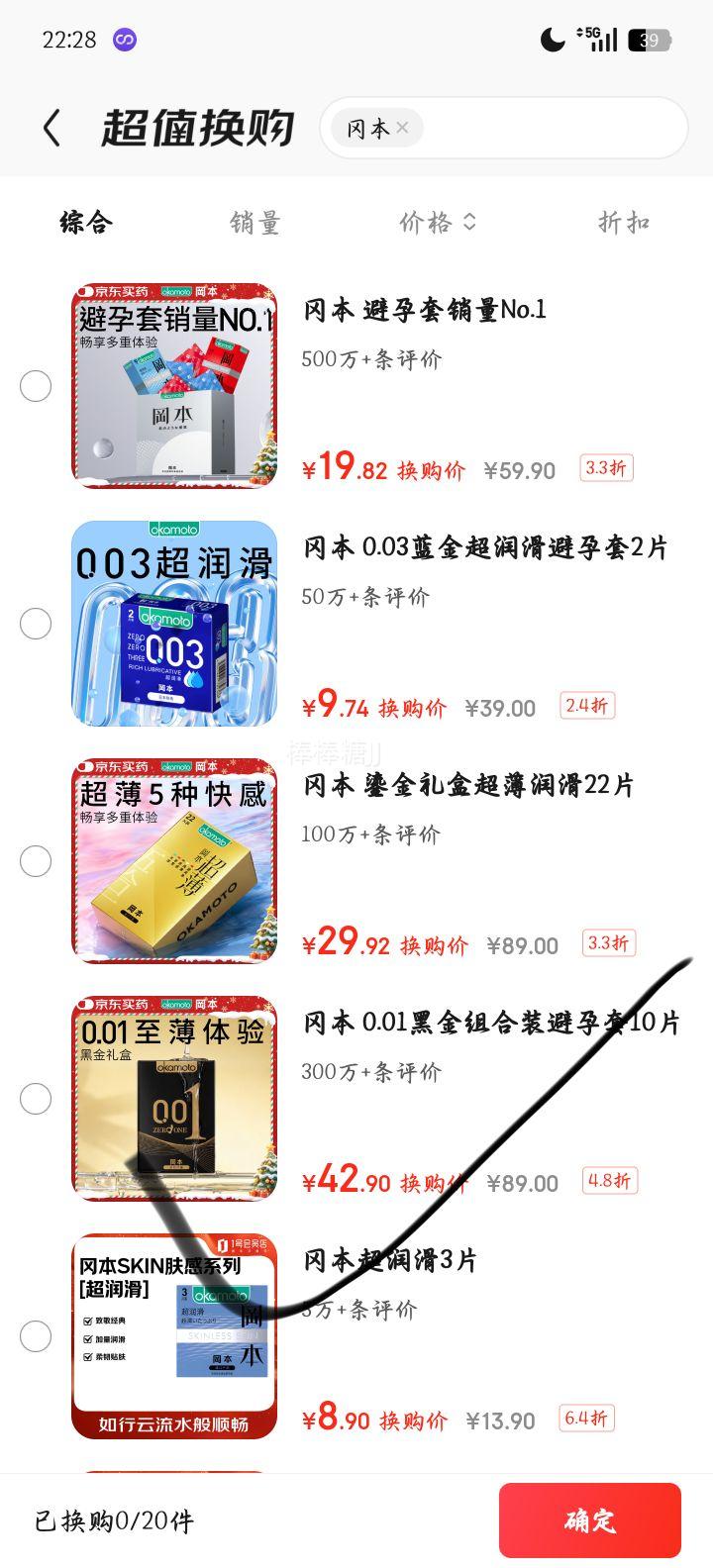
Task: Tap the purple circular icon next to clock
Action: [125, 41]
